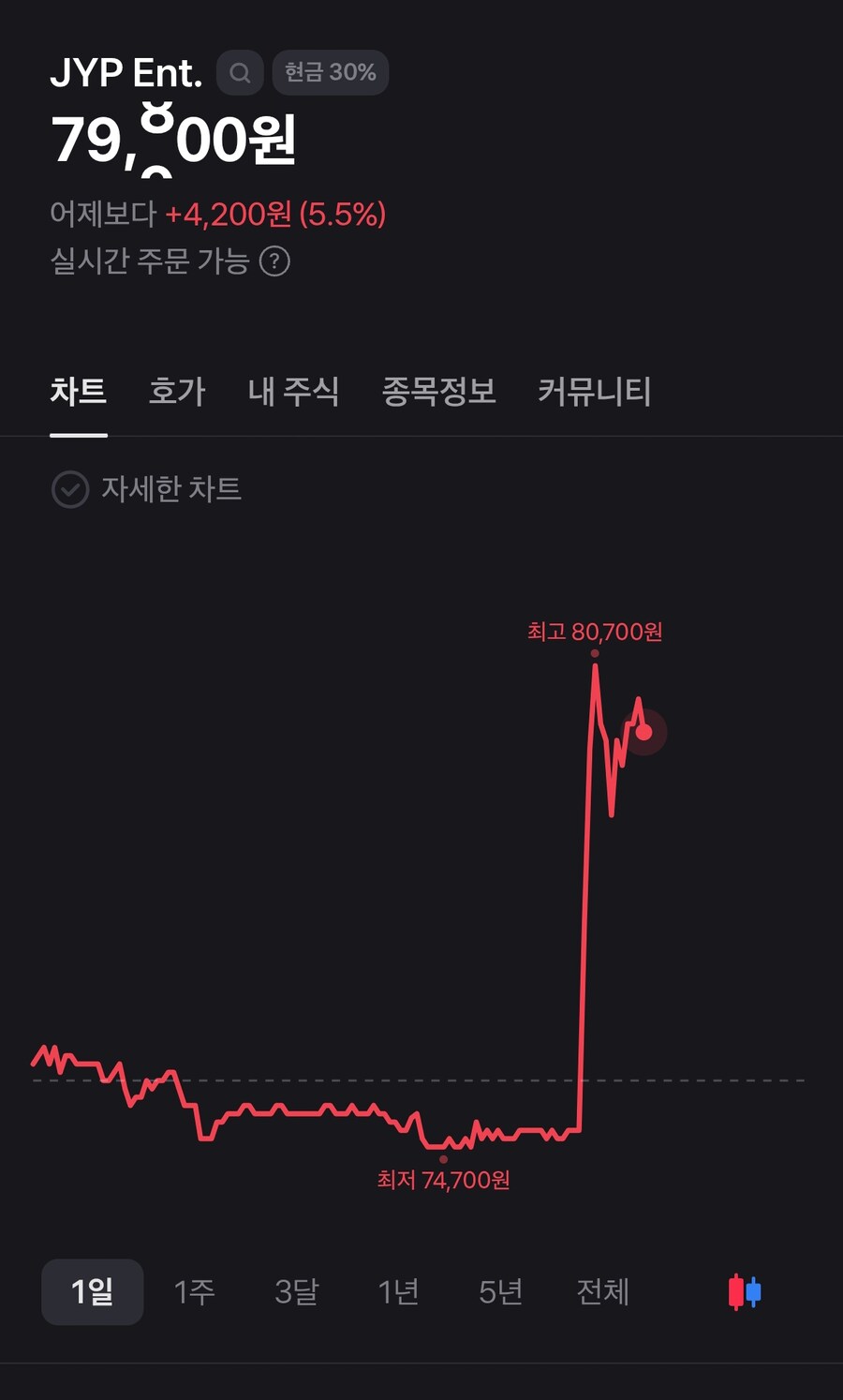
Task: Click the JYP Ent. stock title
Action: coord(127,72)
